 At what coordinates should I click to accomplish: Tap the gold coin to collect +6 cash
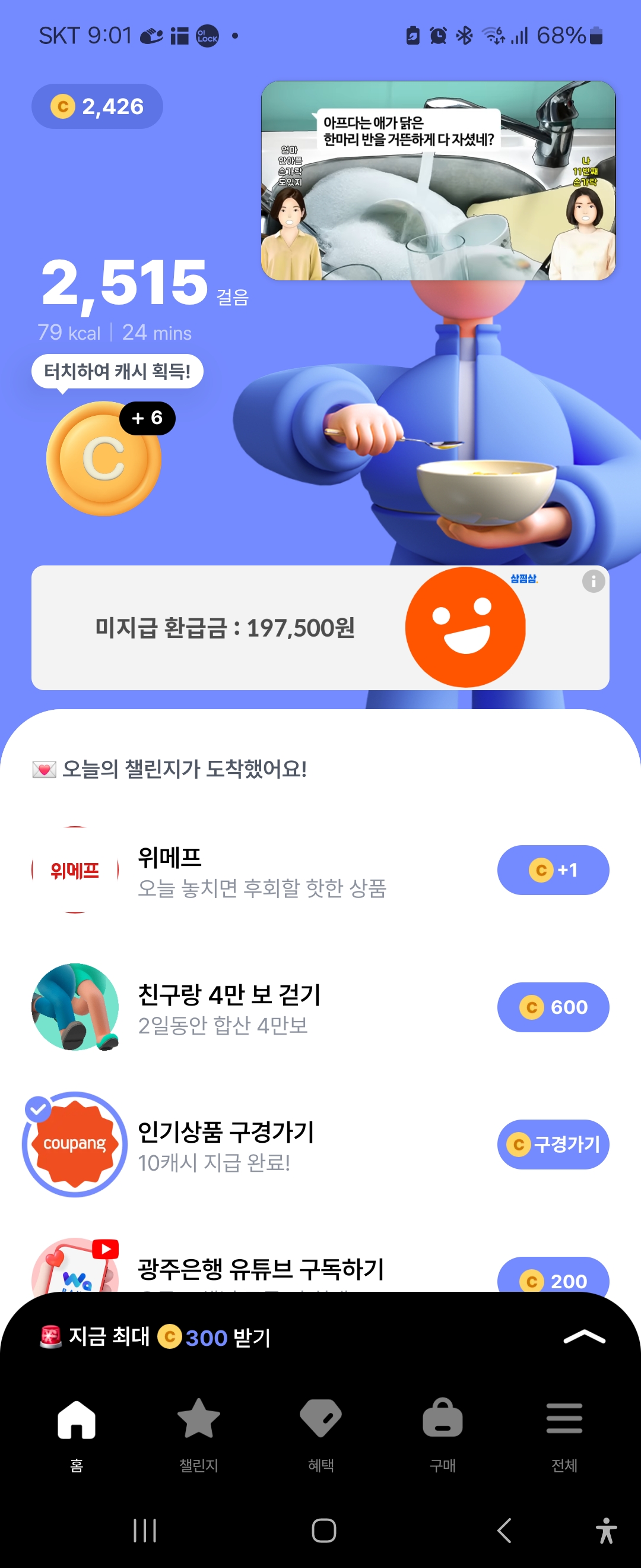[x=103, y=459]
